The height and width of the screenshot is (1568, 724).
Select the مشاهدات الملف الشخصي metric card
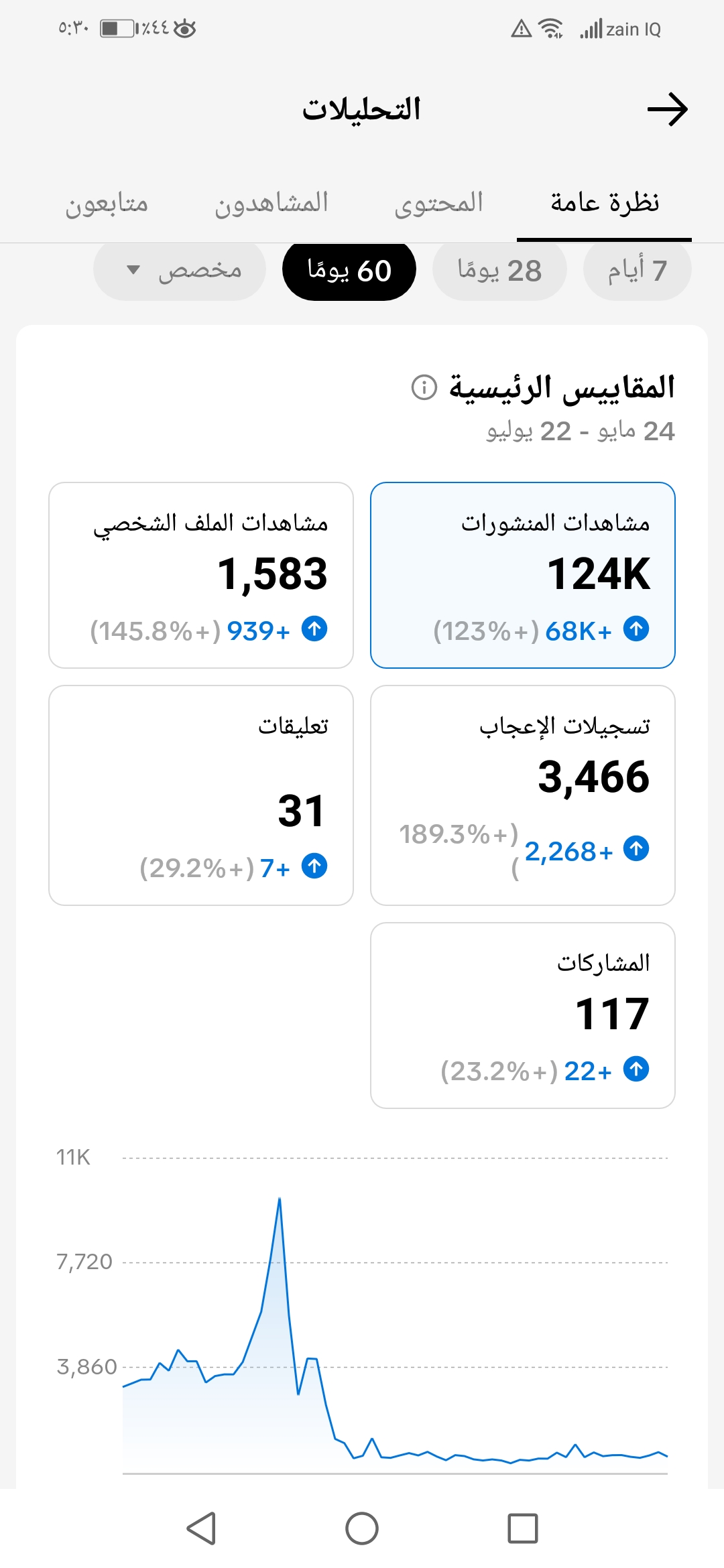[x=201, y=575]
